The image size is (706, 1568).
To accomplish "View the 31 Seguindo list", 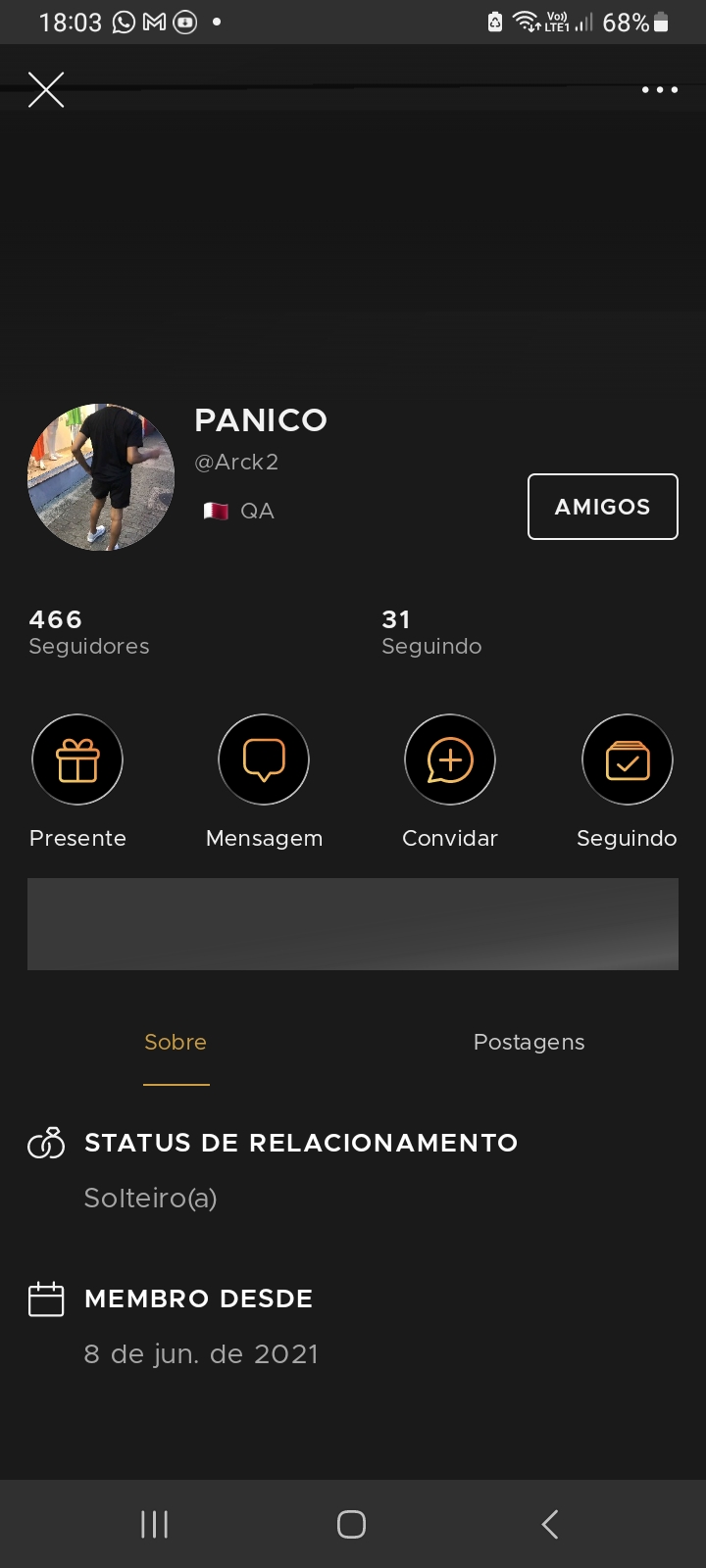I will coord(431,632).
